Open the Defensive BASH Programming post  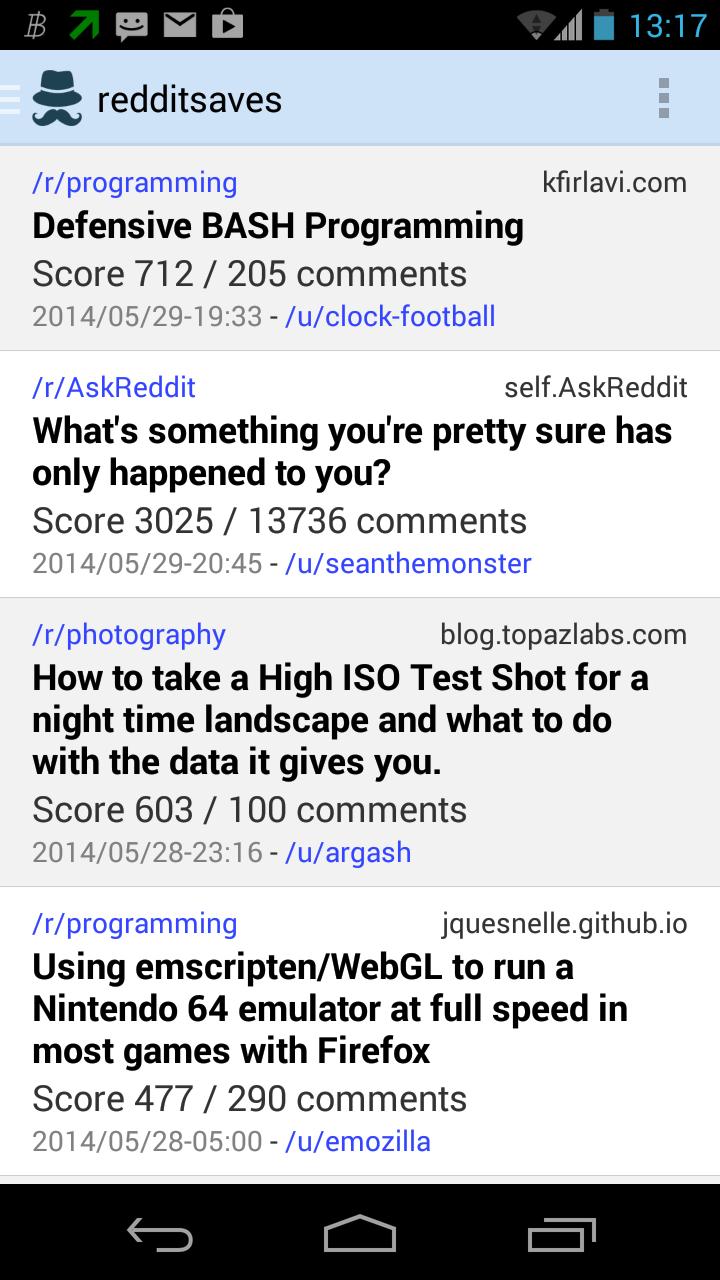[278, 227]
